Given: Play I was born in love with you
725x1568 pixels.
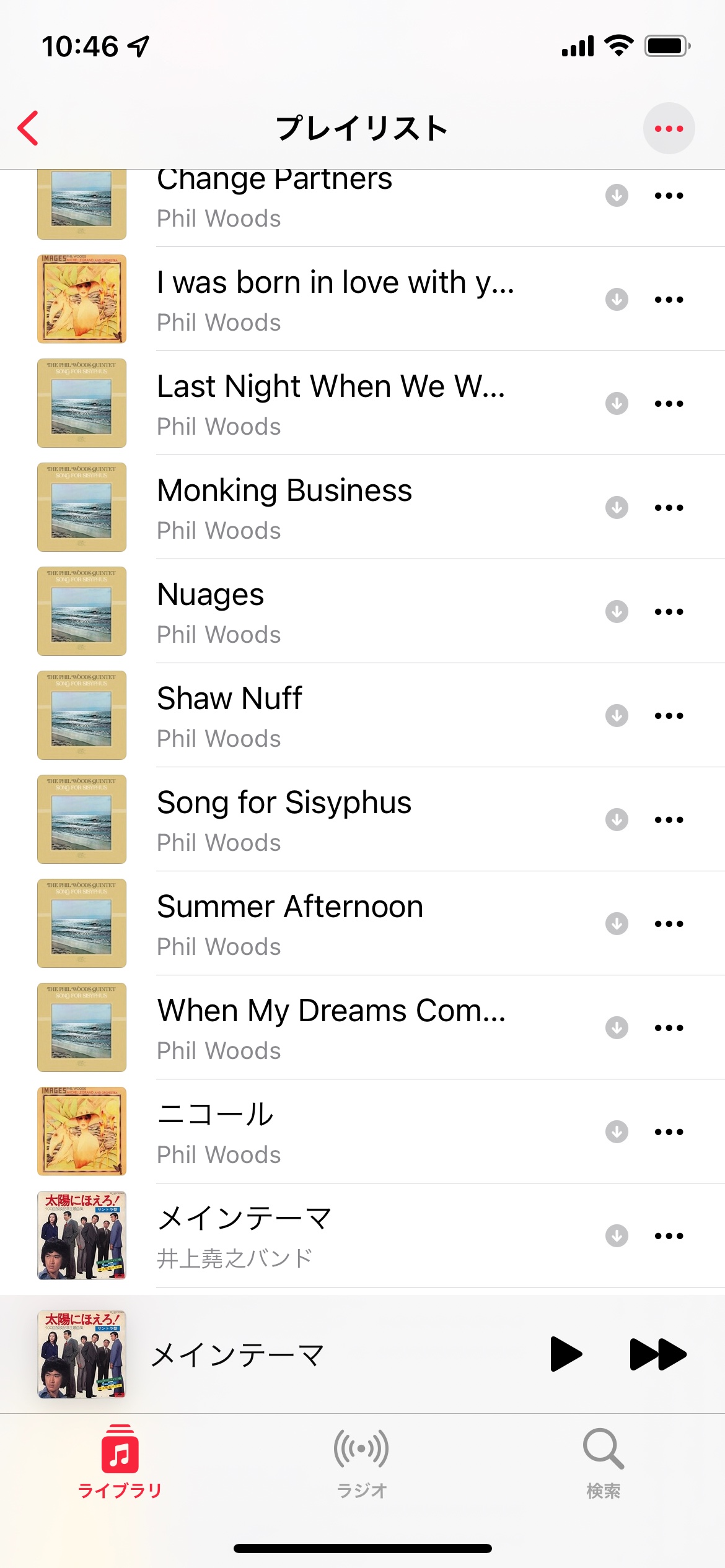Looking at the screenshot, I should point(335,299).
